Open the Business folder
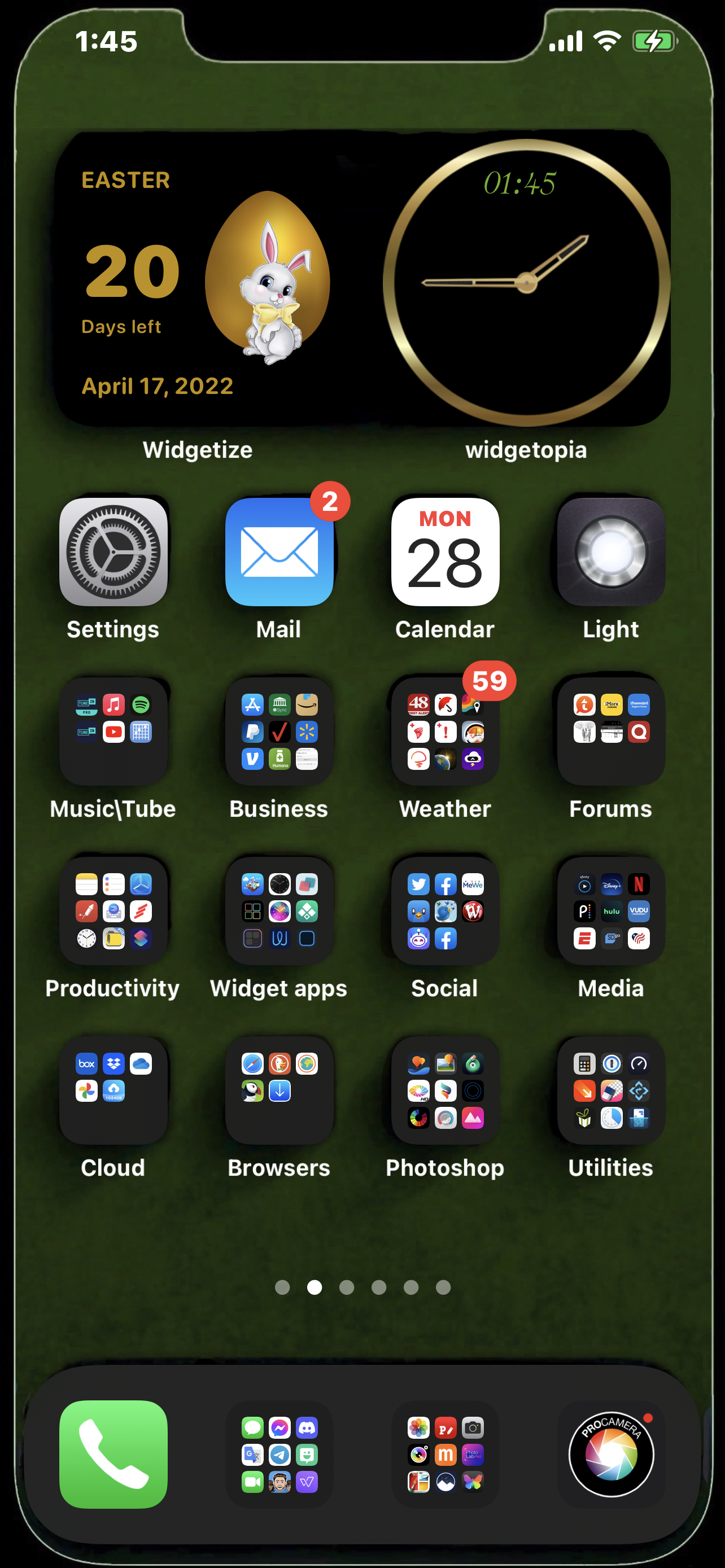This screenshot has height=1568, width=725. 279,730
